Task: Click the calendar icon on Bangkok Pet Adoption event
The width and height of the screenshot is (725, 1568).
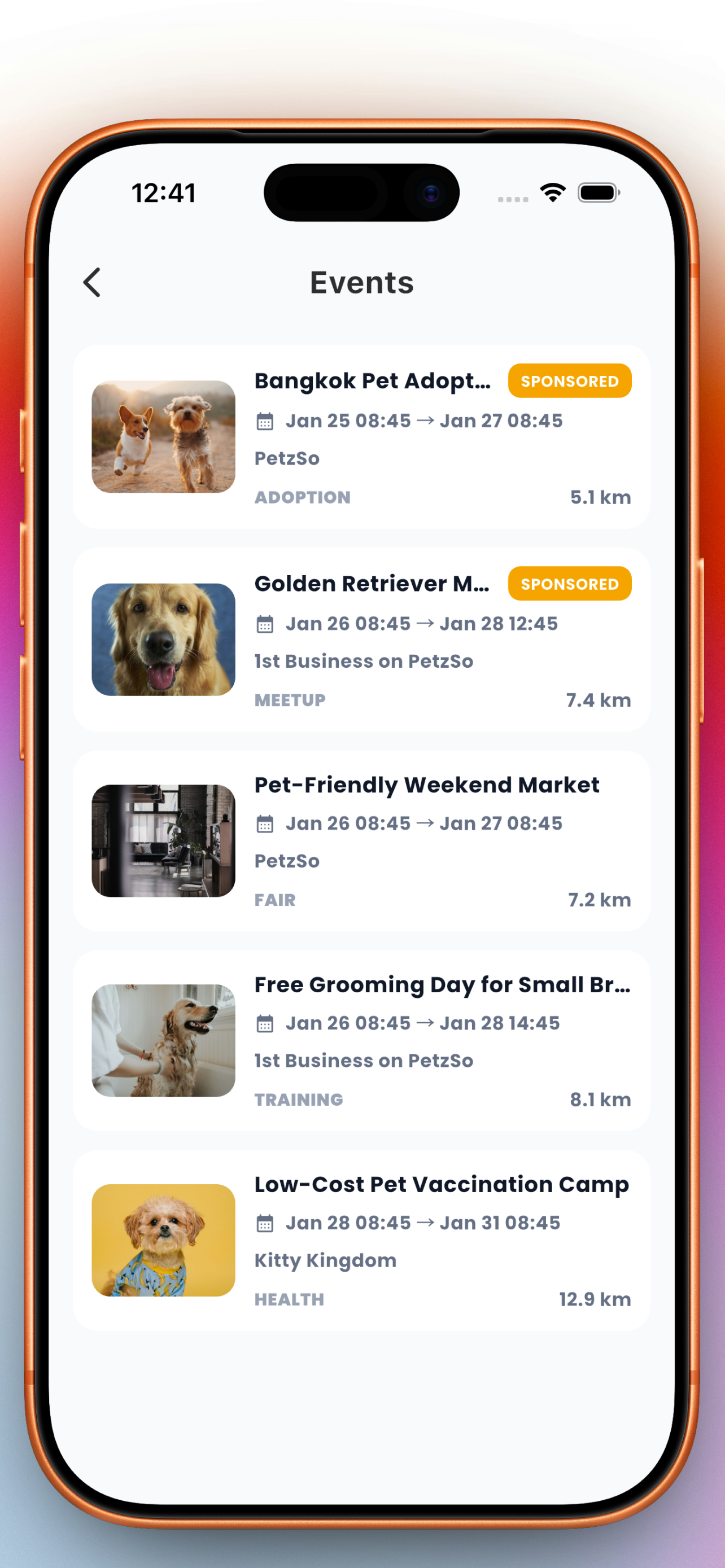Action: pyautogui.click(x=264, y=420)
